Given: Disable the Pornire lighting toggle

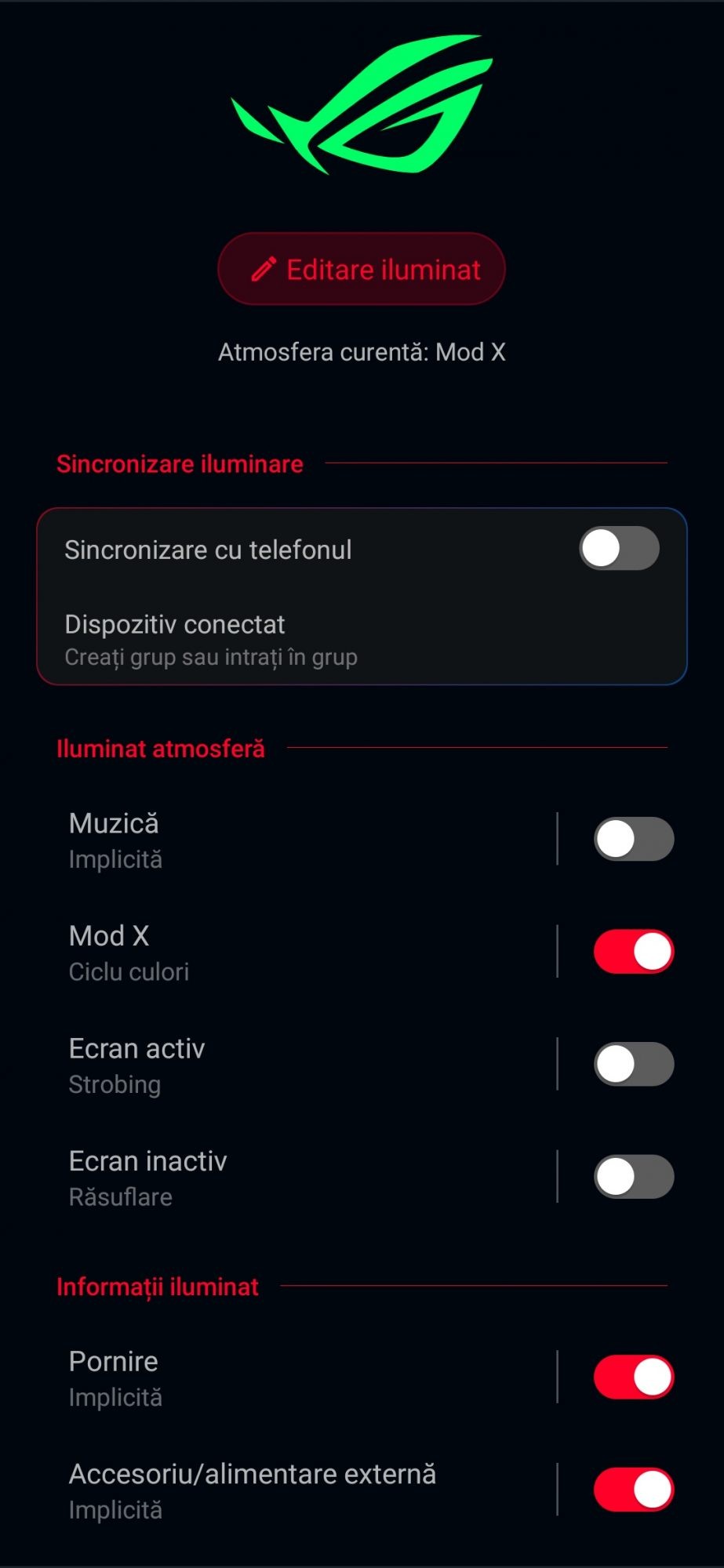Looking at the screenshot, I should [x=634, y=1377].
